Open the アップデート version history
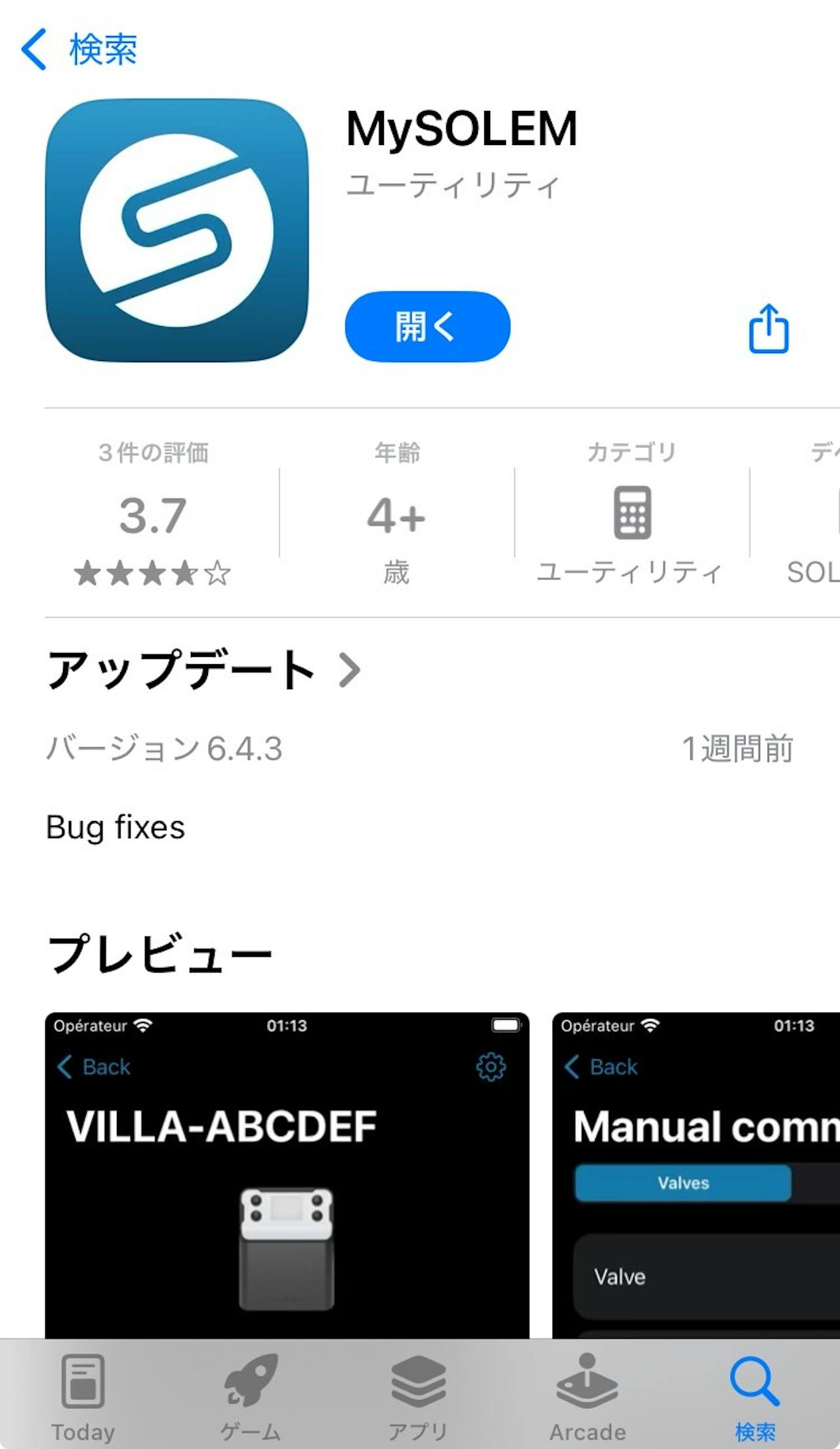 203,670
